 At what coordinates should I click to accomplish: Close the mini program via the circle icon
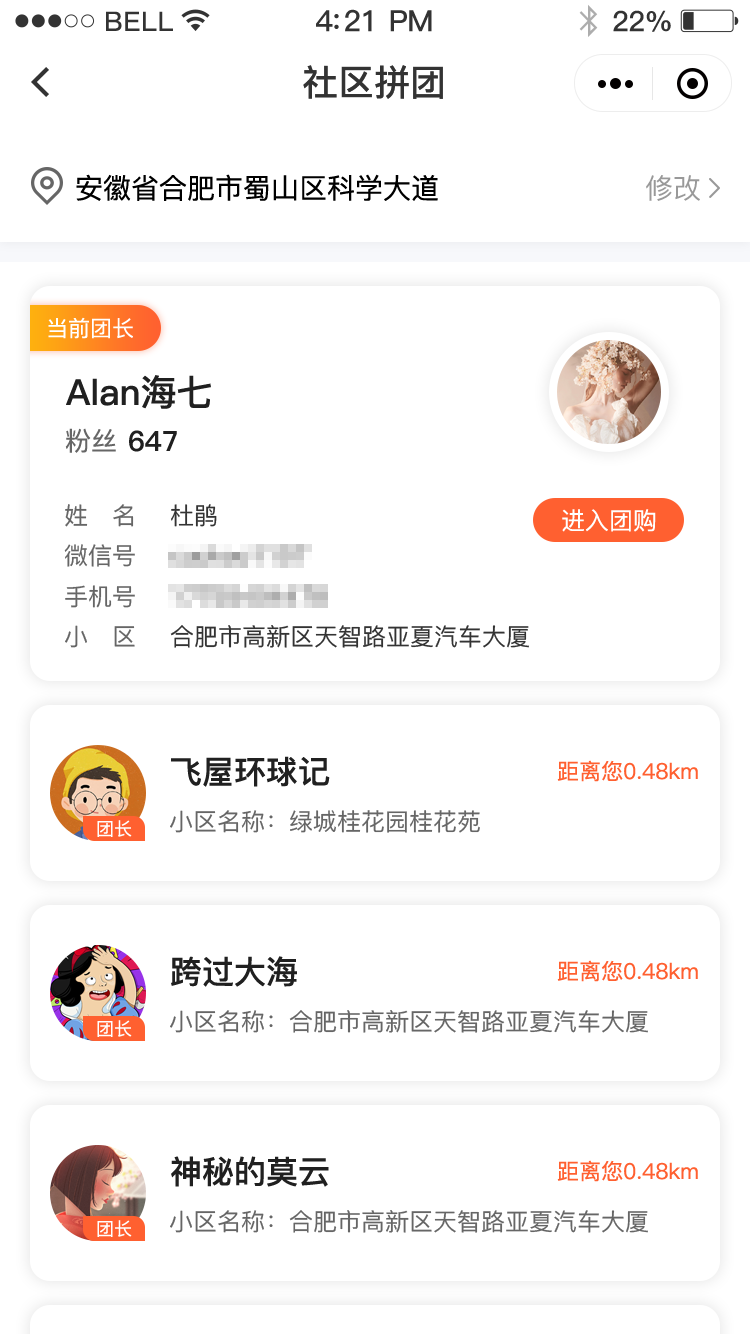(x=692, y=84)
